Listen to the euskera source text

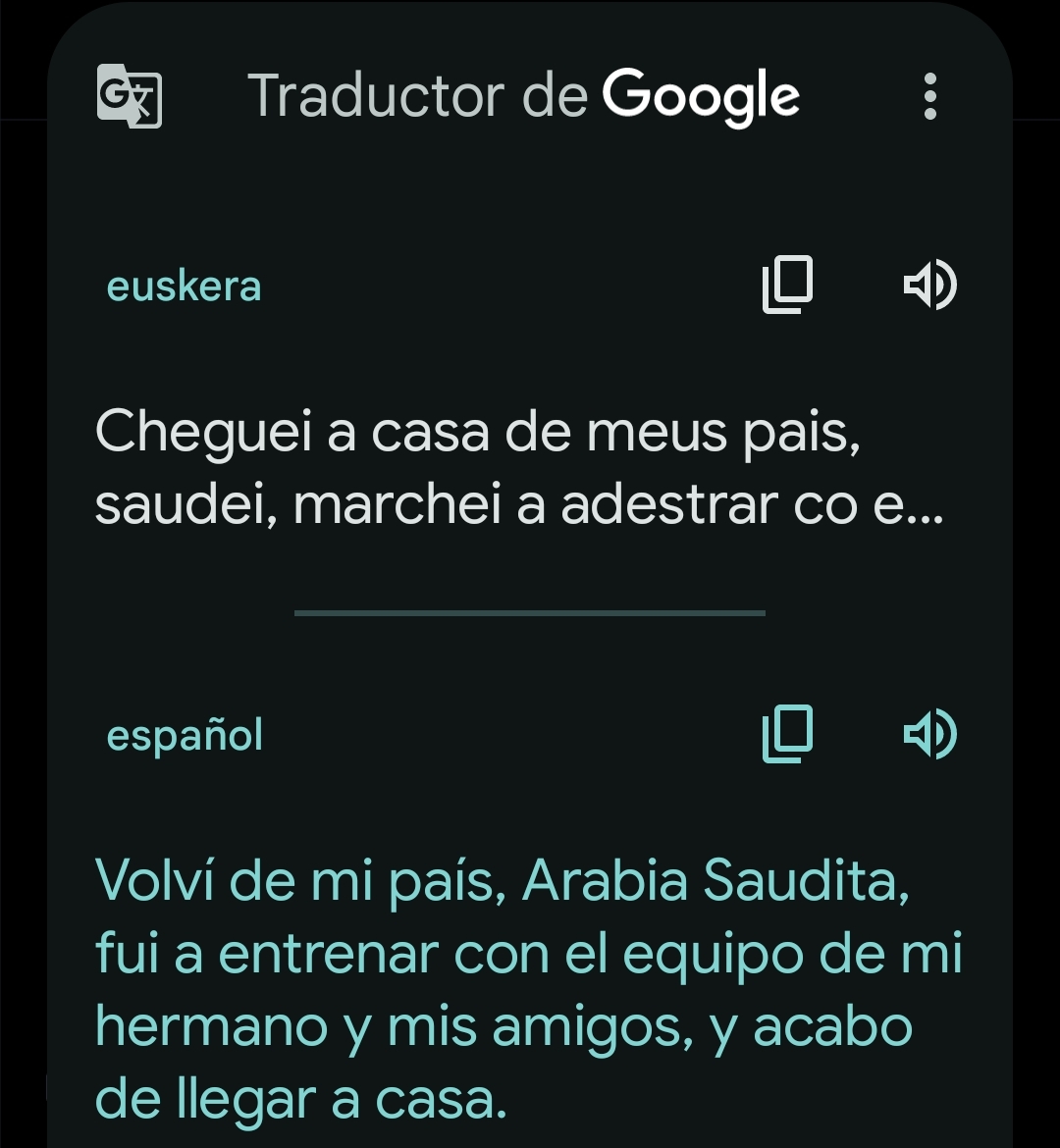pyautogui.click(x=929, y=286)
